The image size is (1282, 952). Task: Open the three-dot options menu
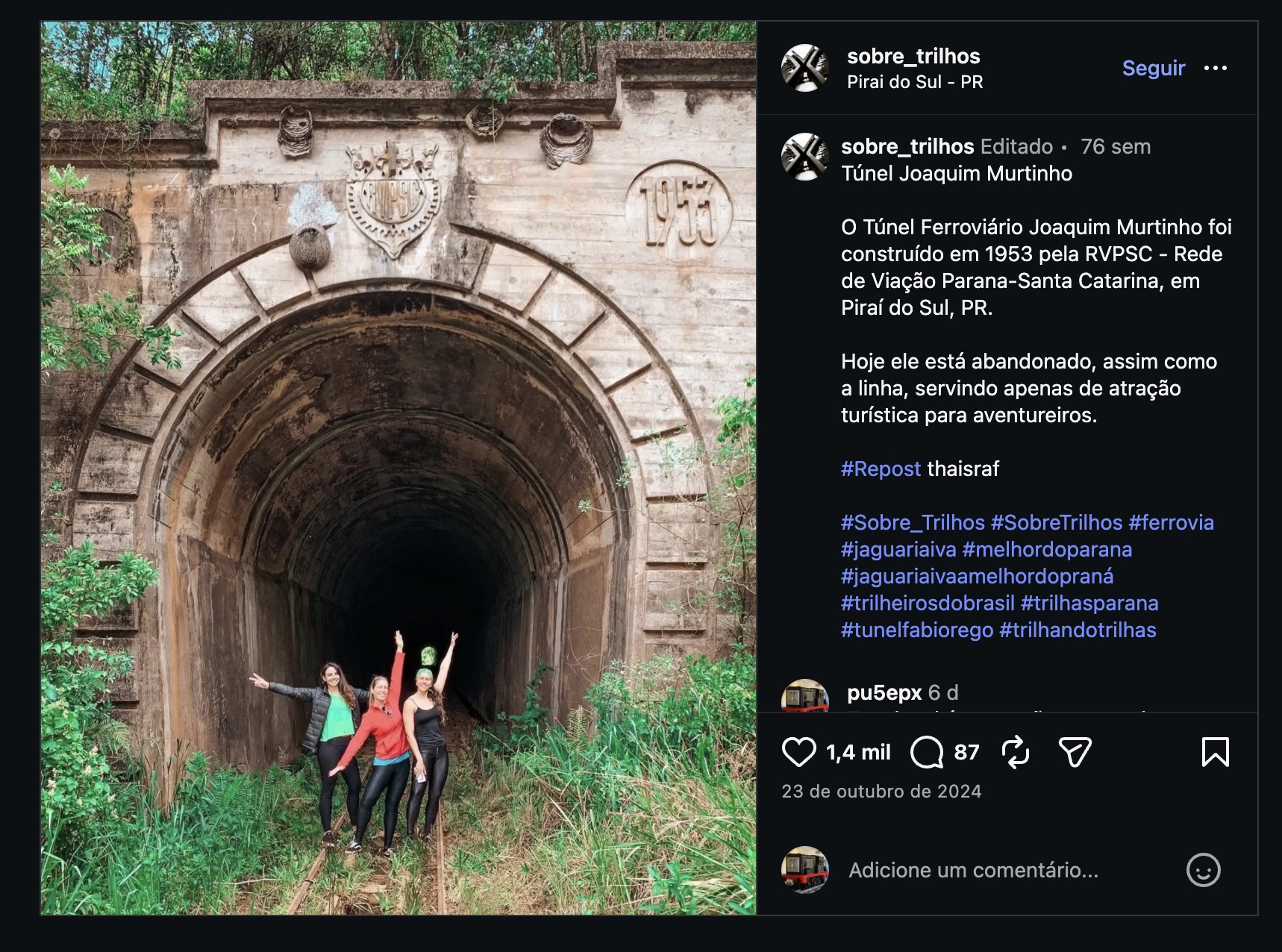point(1215,68)
